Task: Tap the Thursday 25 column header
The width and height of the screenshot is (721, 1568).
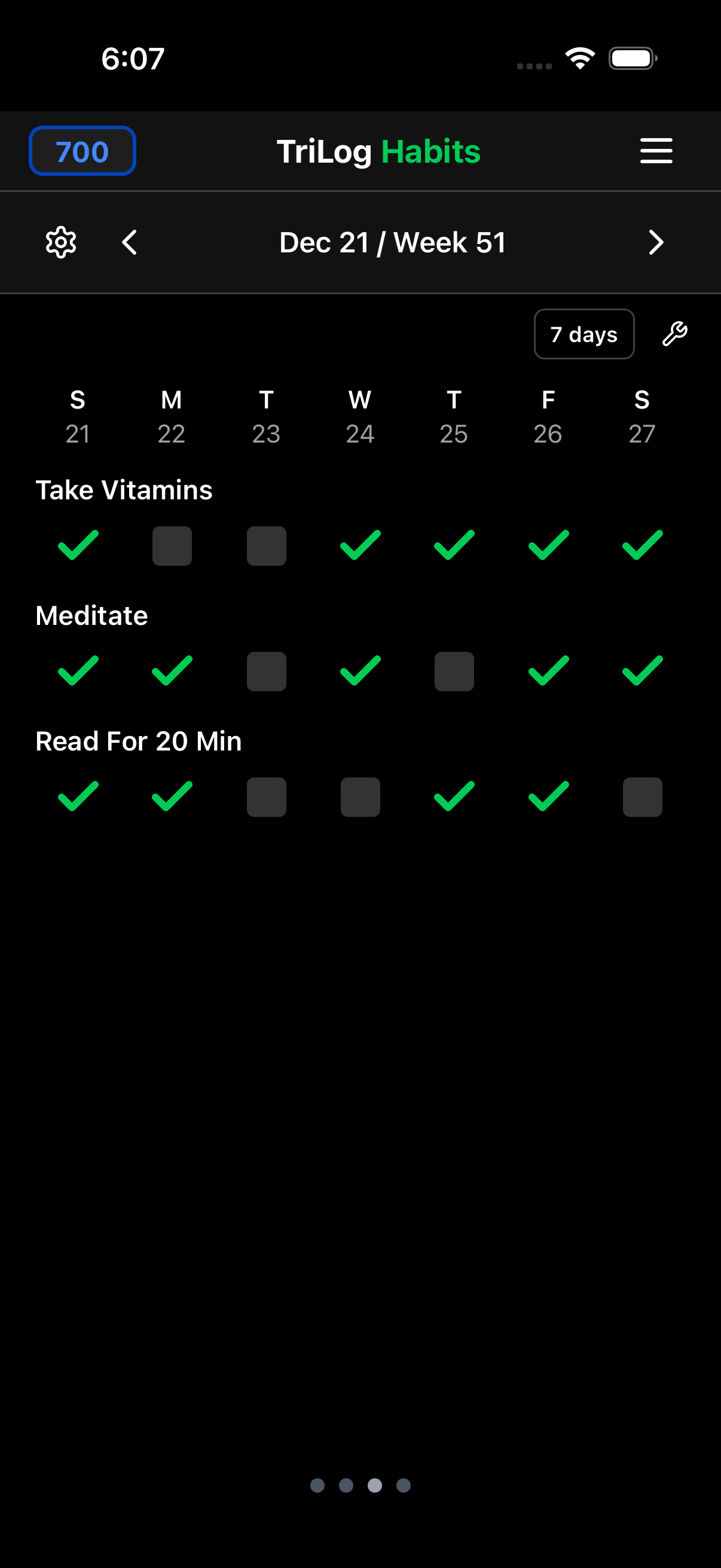Action: point(454,416)
